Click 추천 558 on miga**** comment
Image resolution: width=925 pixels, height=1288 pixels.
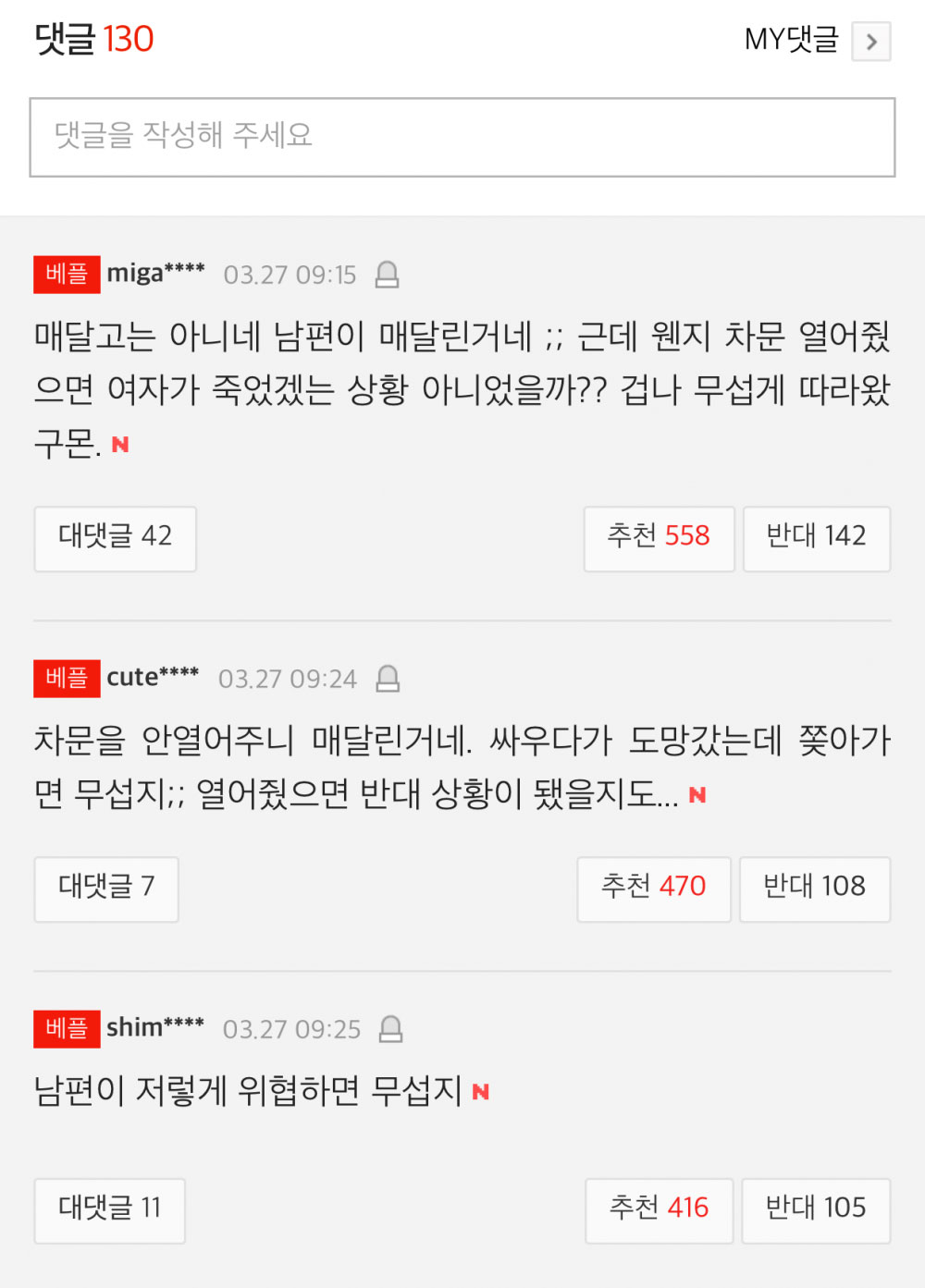tap(659, 539)
